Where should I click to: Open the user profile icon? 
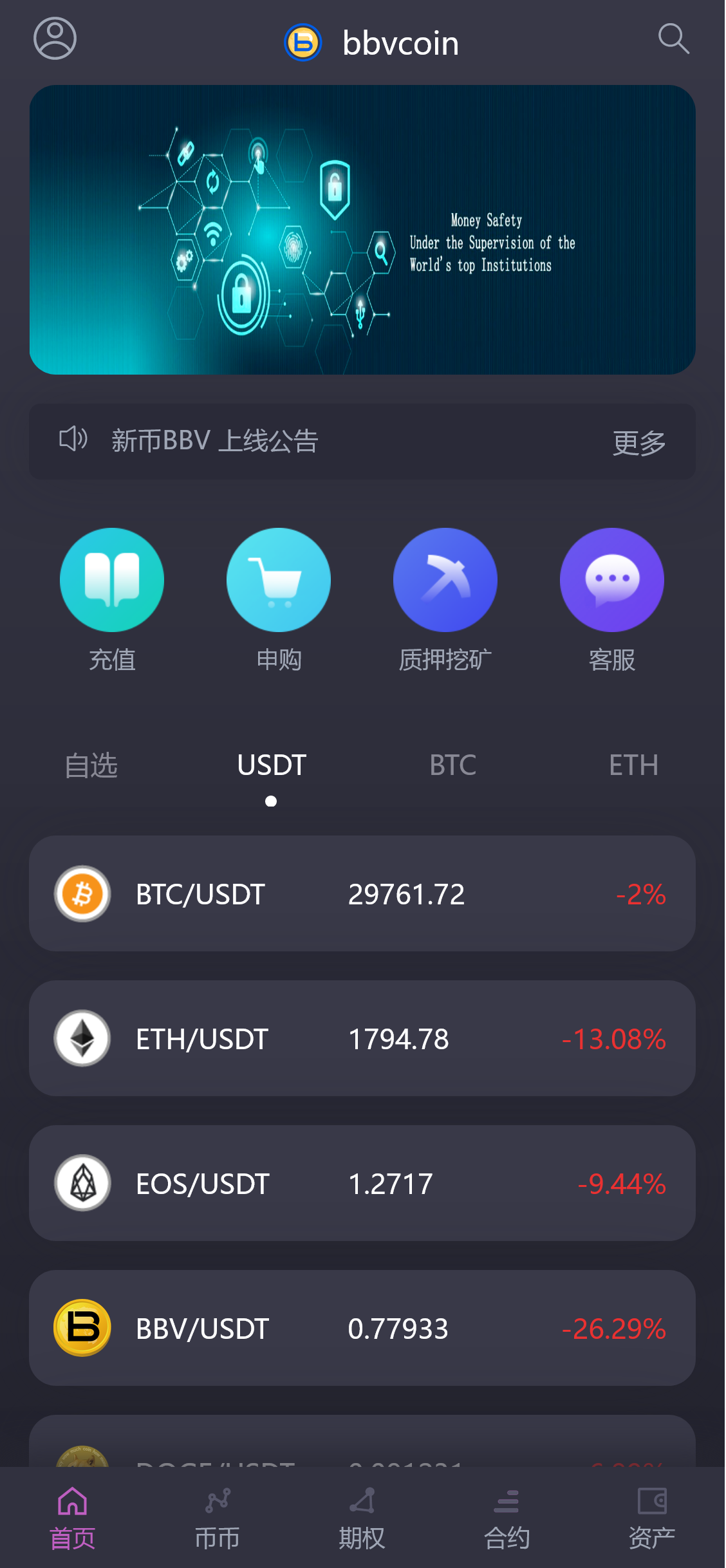pos(55,39)
